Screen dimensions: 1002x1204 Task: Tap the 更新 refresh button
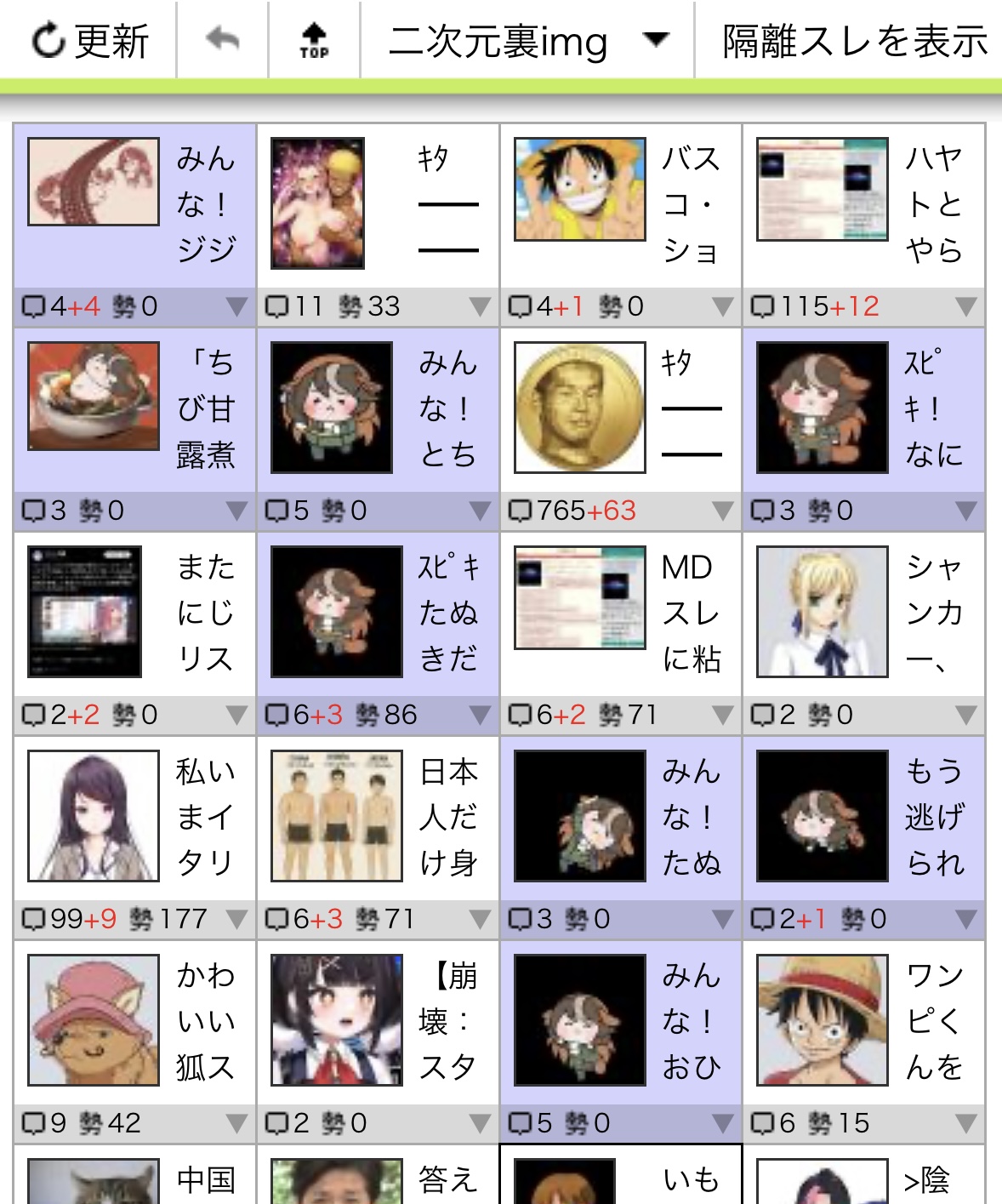pos(89,41)
